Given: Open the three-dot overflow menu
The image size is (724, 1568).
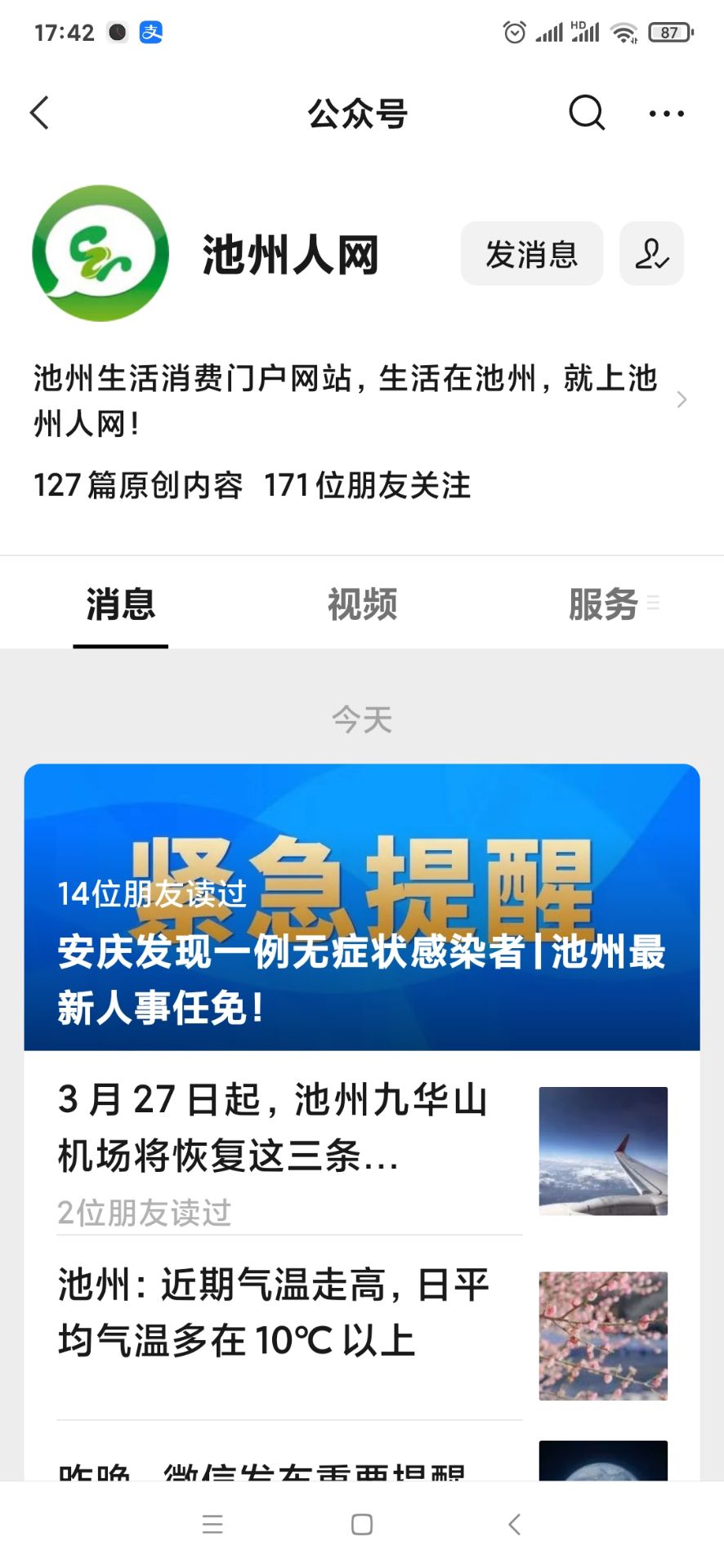Looking at the screenshot, I should pos(666,114).
